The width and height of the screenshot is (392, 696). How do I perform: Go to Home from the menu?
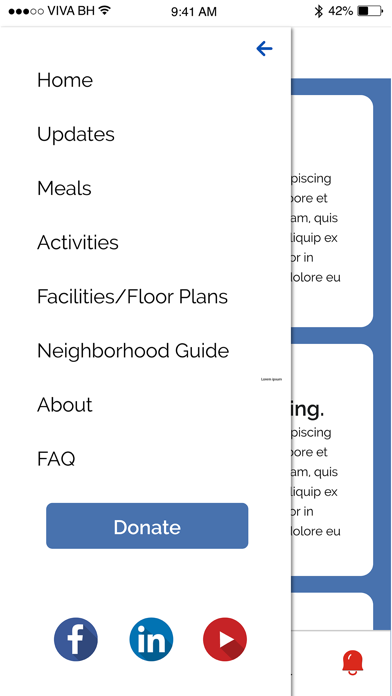point(65,80)
